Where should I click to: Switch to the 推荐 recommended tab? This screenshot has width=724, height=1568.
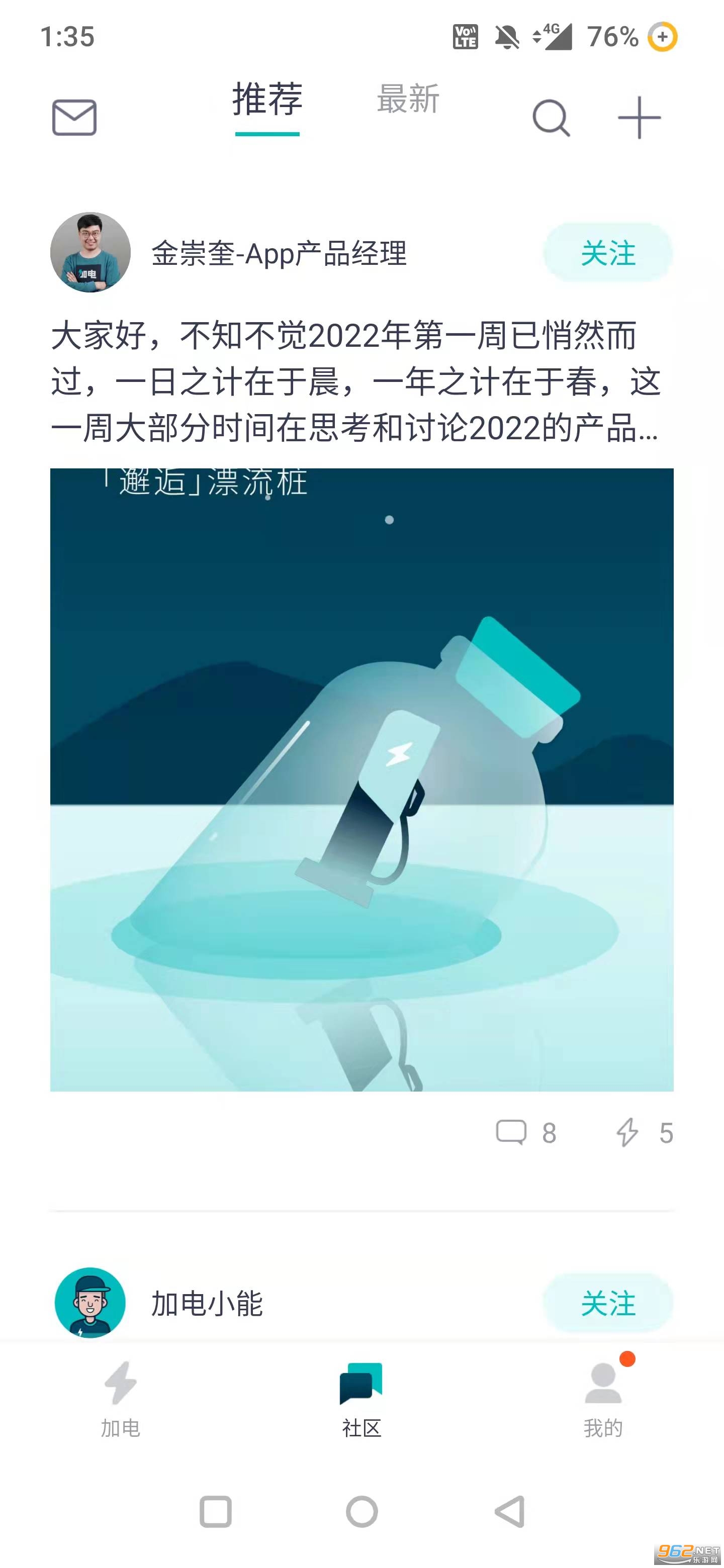[266, 102]
